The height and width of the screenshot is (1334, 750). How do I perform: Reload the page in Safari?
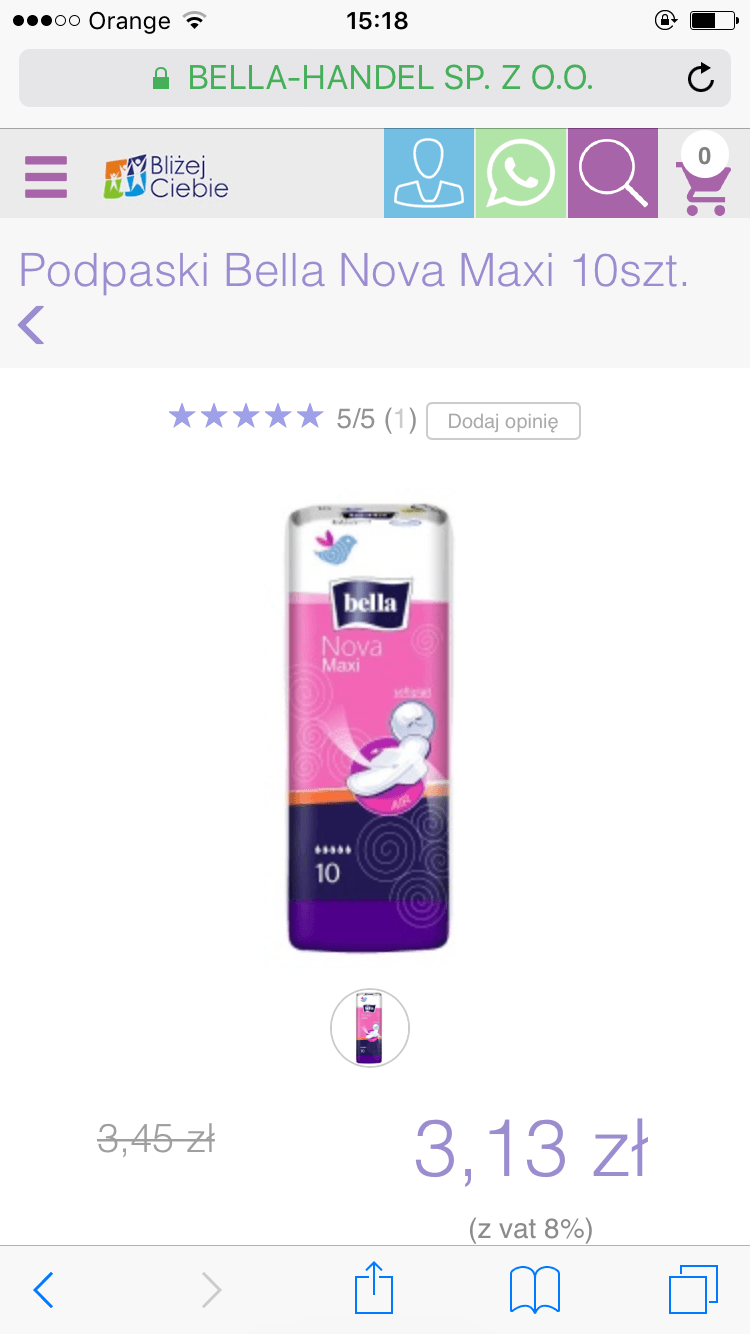pyautogui.click(x=701, y=77)
